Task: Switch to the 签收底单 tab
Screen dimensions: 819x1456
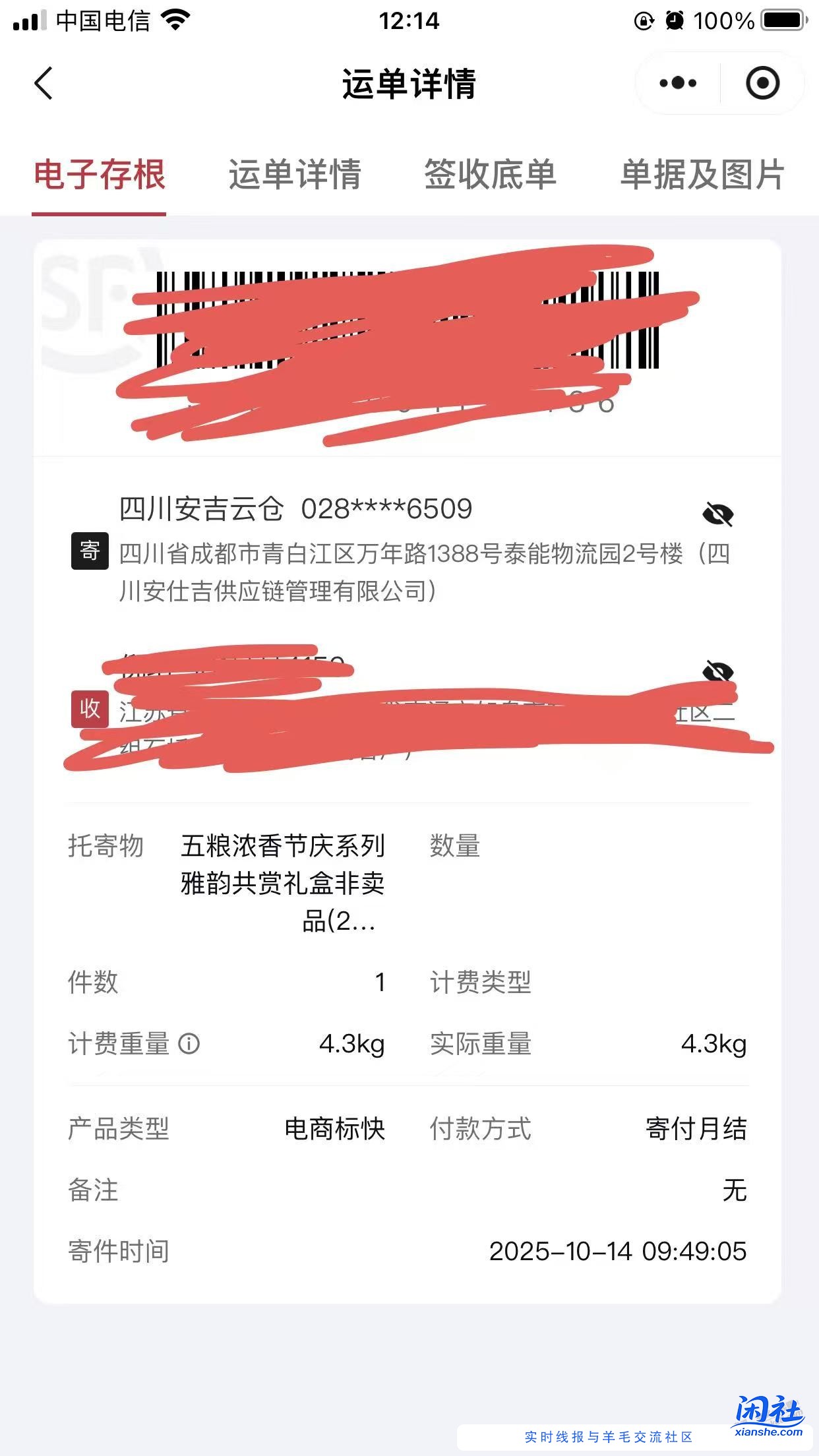Action: [491, 175]
